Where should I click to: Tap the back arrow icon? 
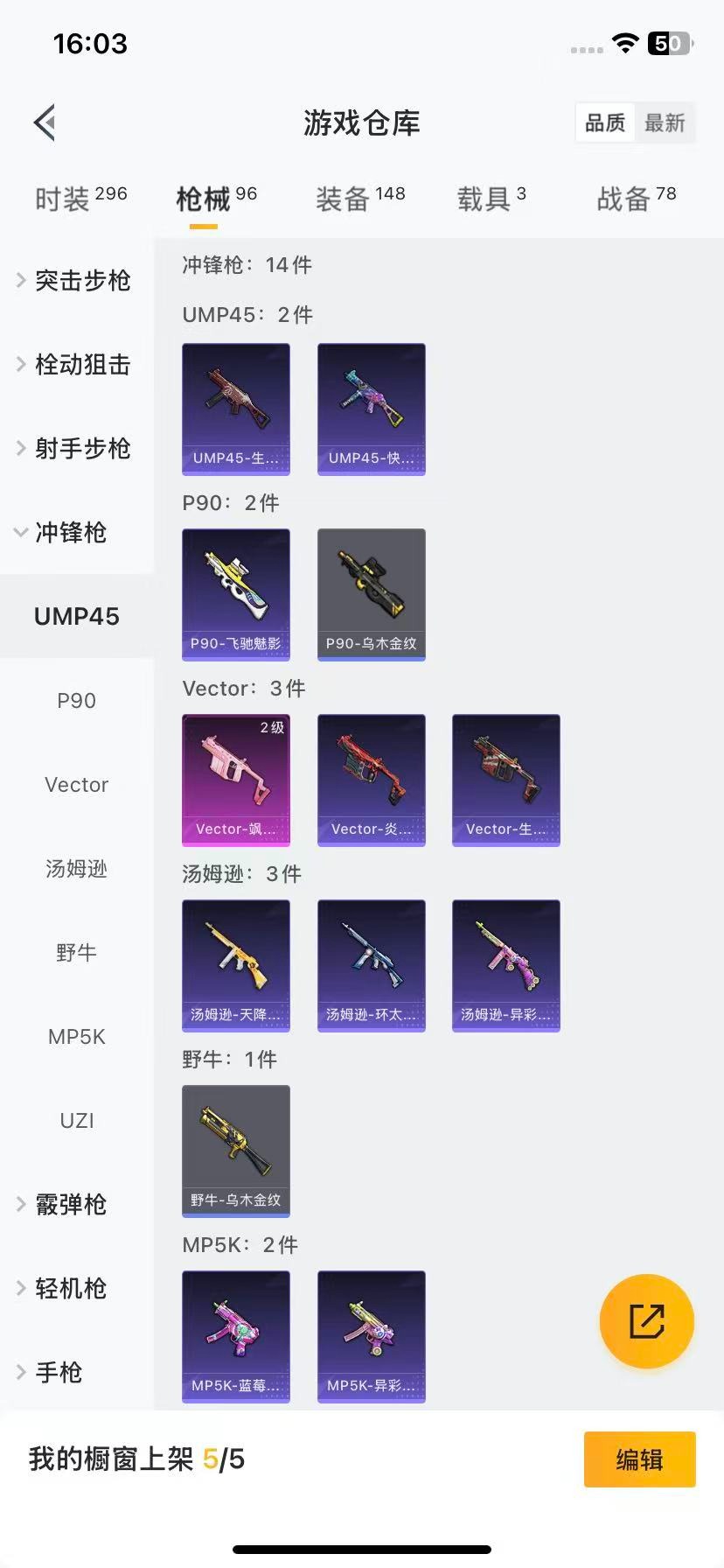pos(45,122)
